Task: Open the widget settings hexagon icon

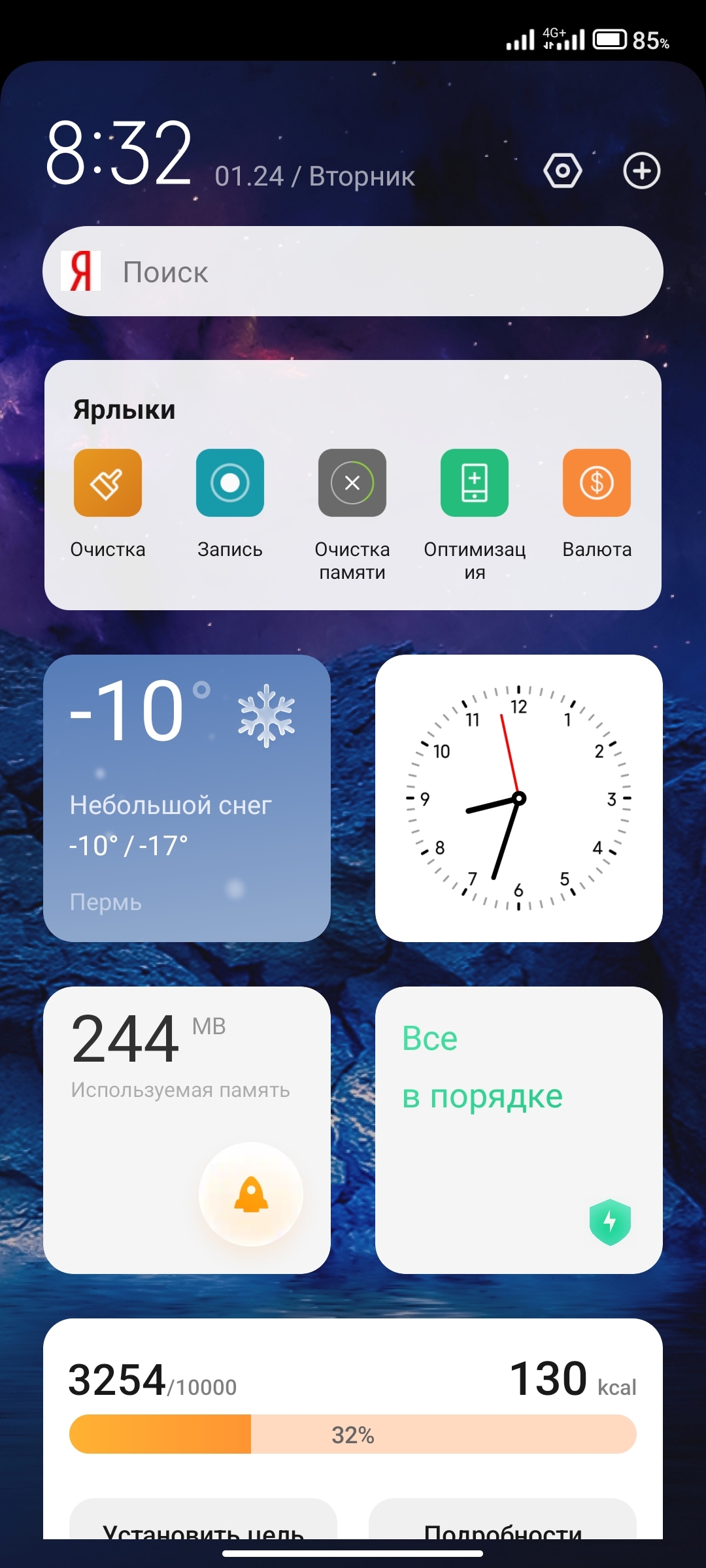Action: (562, 171)
